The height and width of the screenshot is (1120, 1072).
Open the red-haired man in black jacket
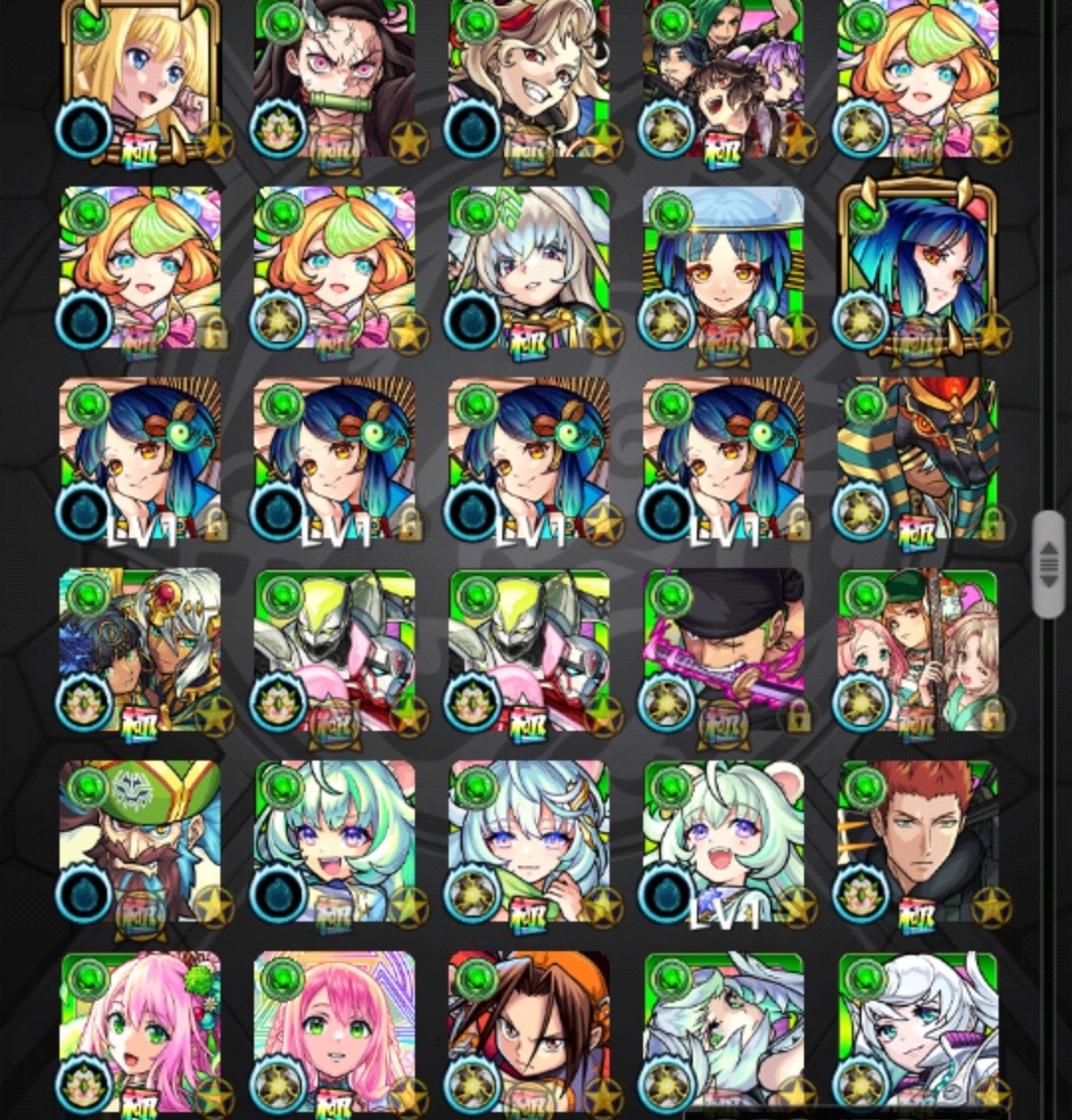pos(918,841)
